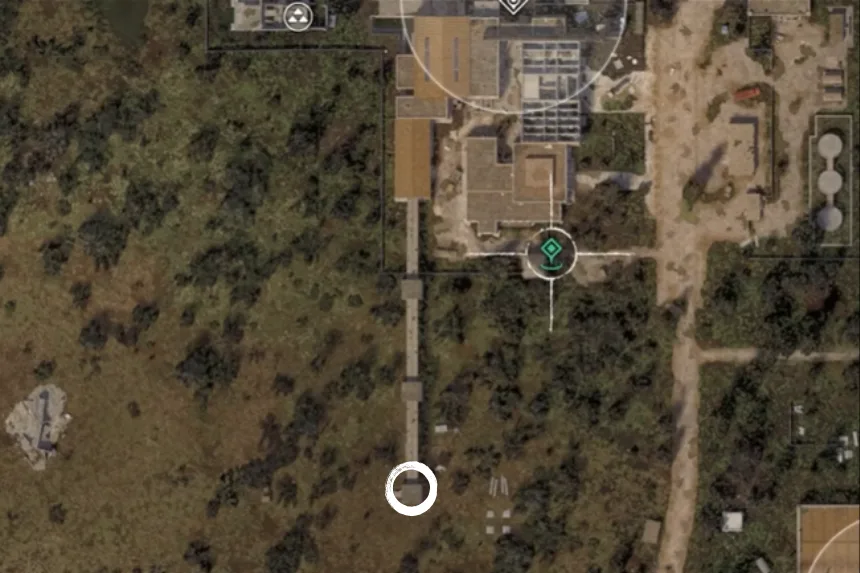Select the green waypoint marker on the map
Screen dimensions: 860x573
[x=551, y=255]
